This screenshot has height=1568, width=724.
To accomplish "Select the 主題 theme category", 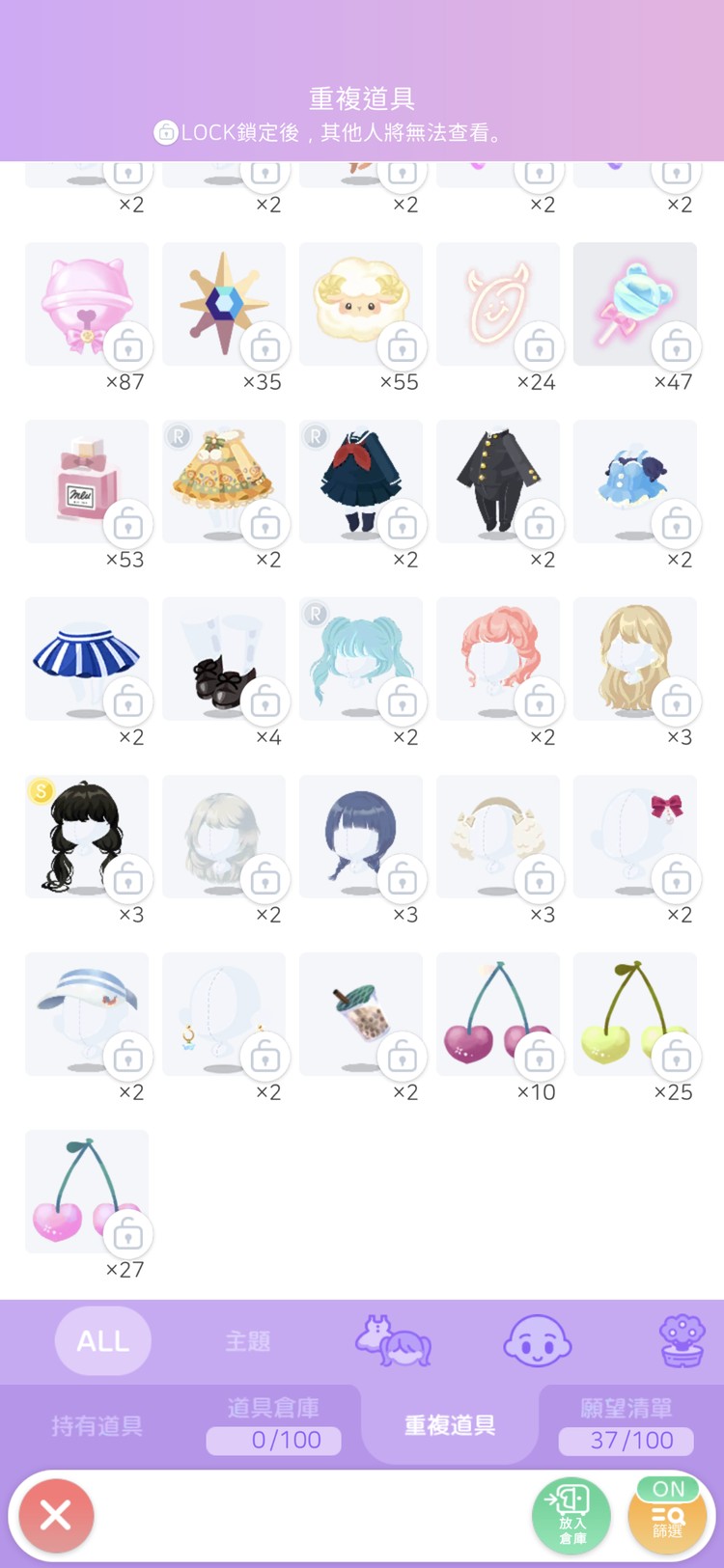I will (x=247, y=1340).
